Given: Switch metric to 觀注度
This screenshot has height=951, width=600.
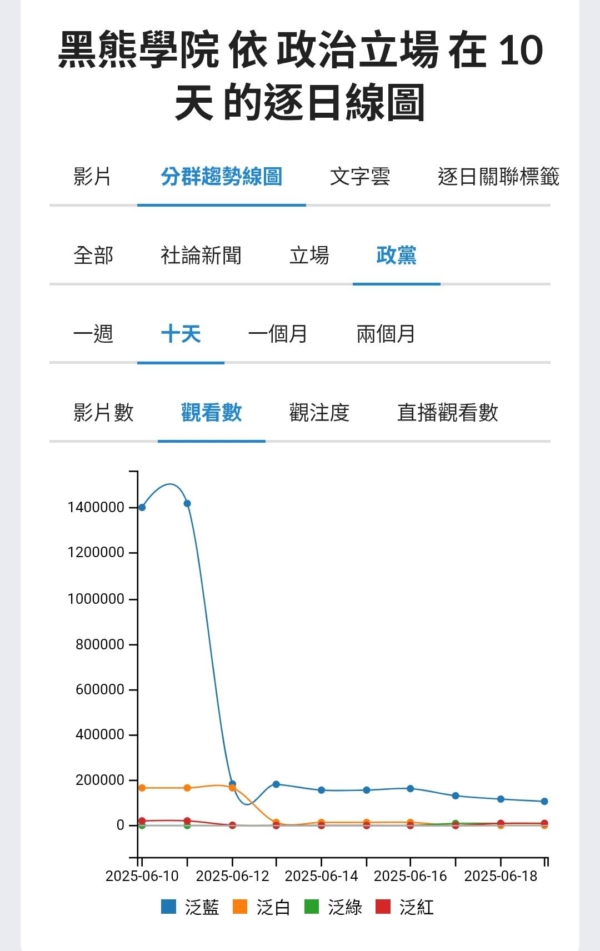Looking at the screenshot, I should coord(319,412).
